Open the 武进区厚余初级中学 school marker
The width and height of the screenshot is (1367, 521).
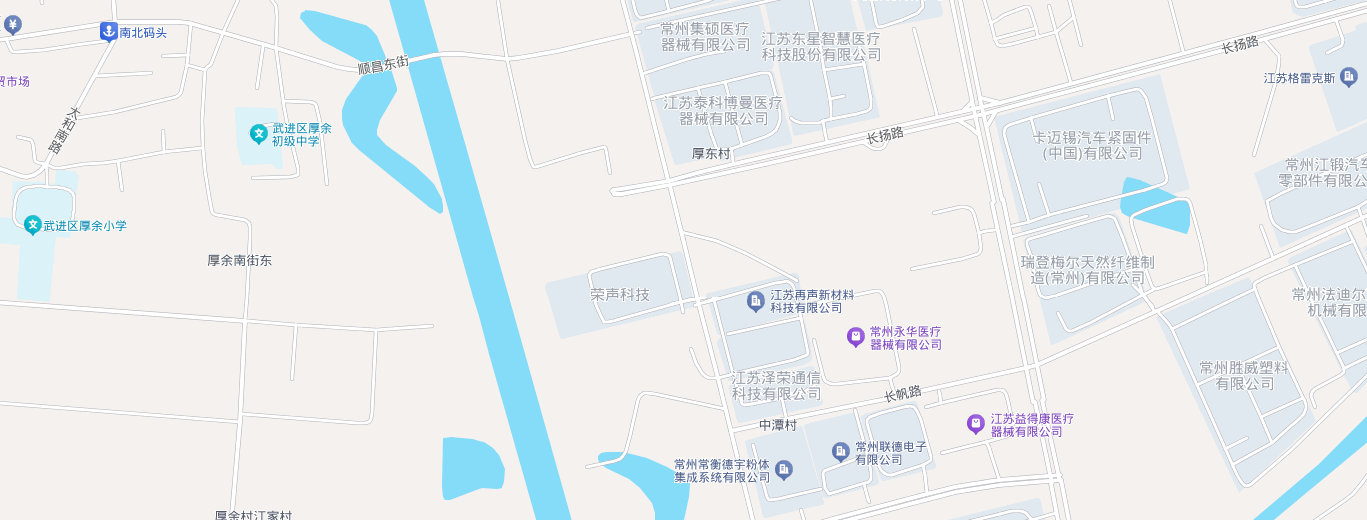[x=259, y=133]
